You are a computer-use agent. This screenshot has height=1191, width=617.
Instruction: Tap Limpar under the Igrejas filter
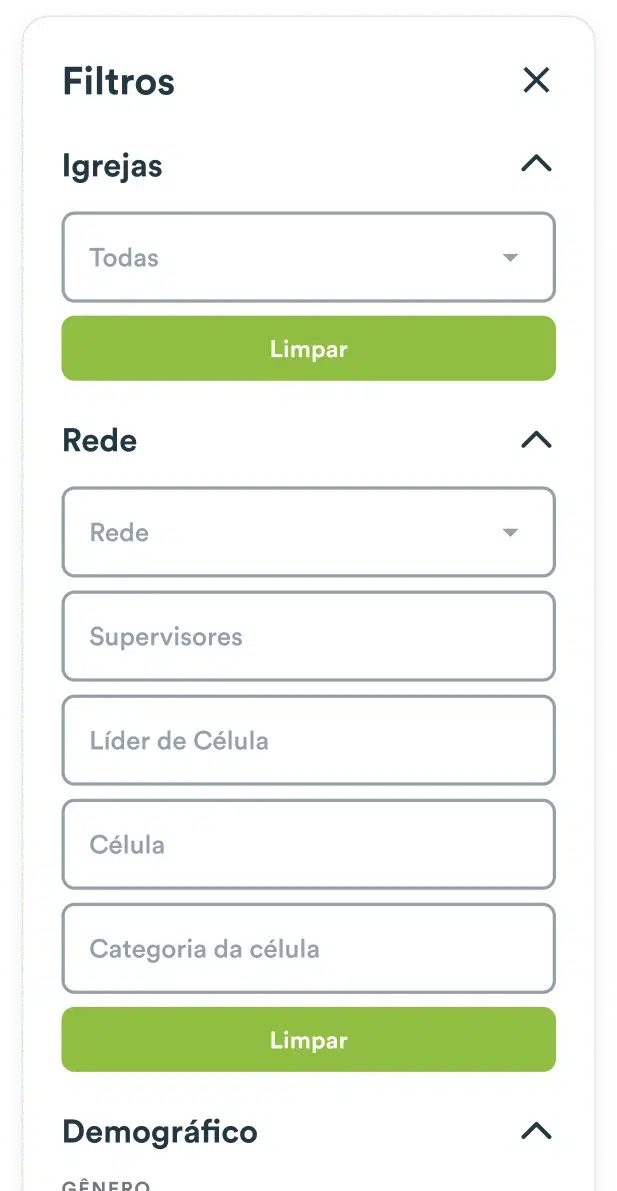click(x=308, y=349)
